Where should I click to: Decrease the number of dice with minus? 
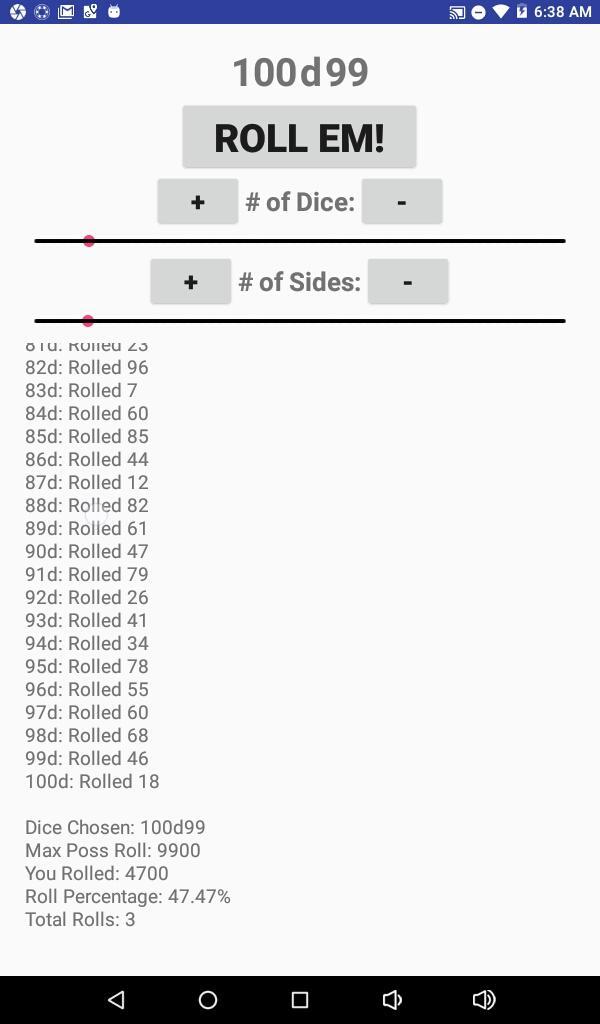(401, 202)
